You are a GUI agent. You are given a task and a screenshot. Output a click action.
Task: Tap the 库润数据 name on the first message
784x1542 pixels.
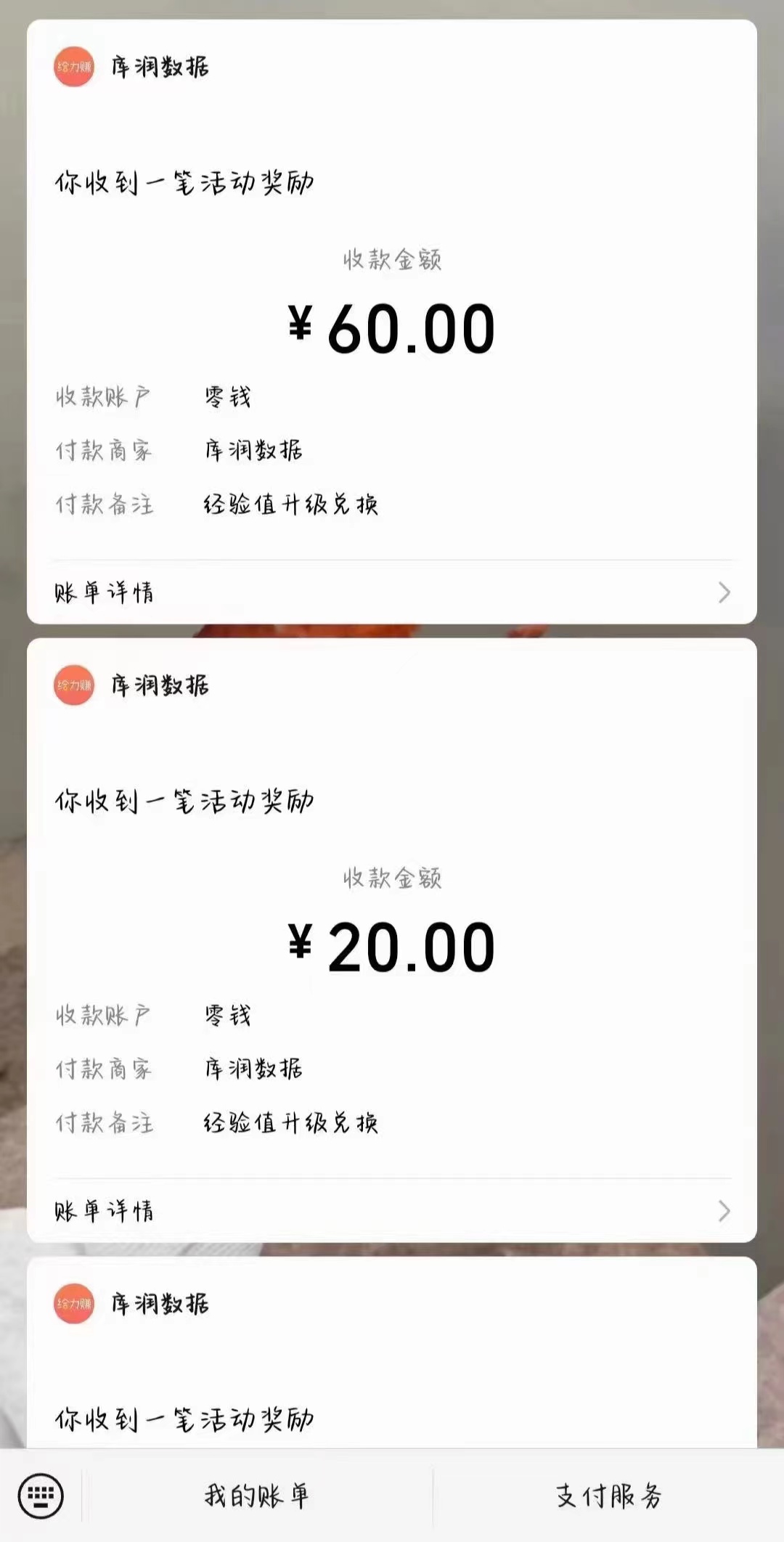[x=161, y=68]
